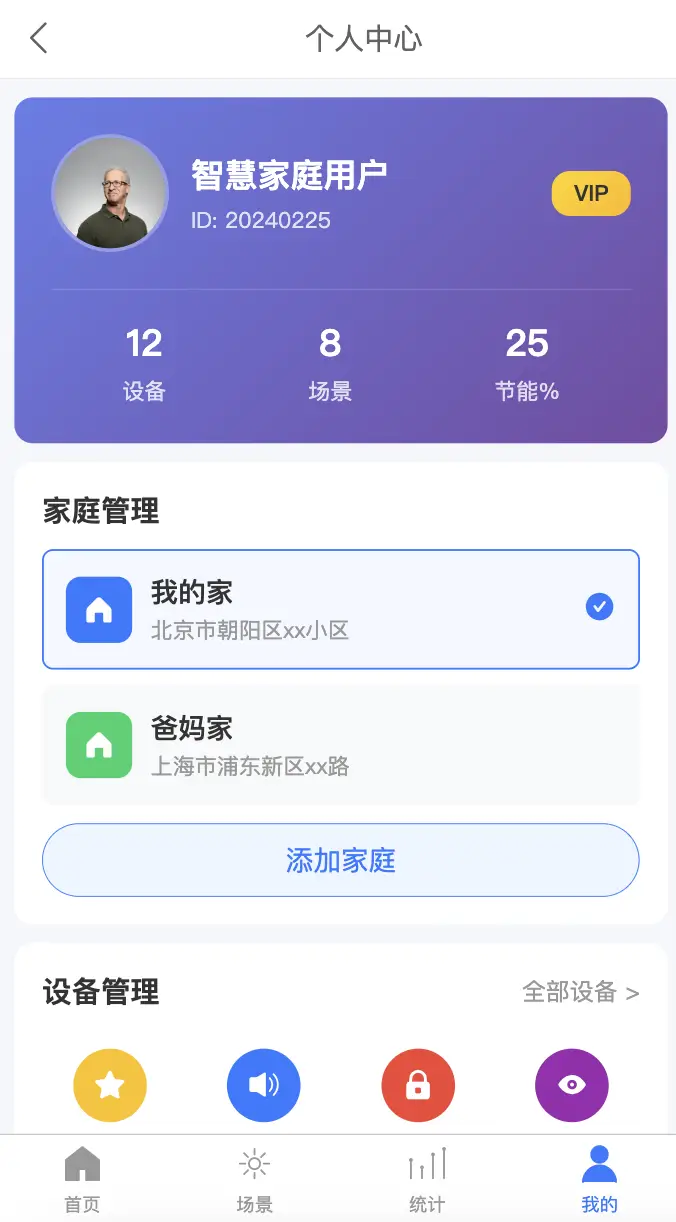676x1222 pixels.
Task: Switch to the 场景 tab
Action: click(254, 1180)
